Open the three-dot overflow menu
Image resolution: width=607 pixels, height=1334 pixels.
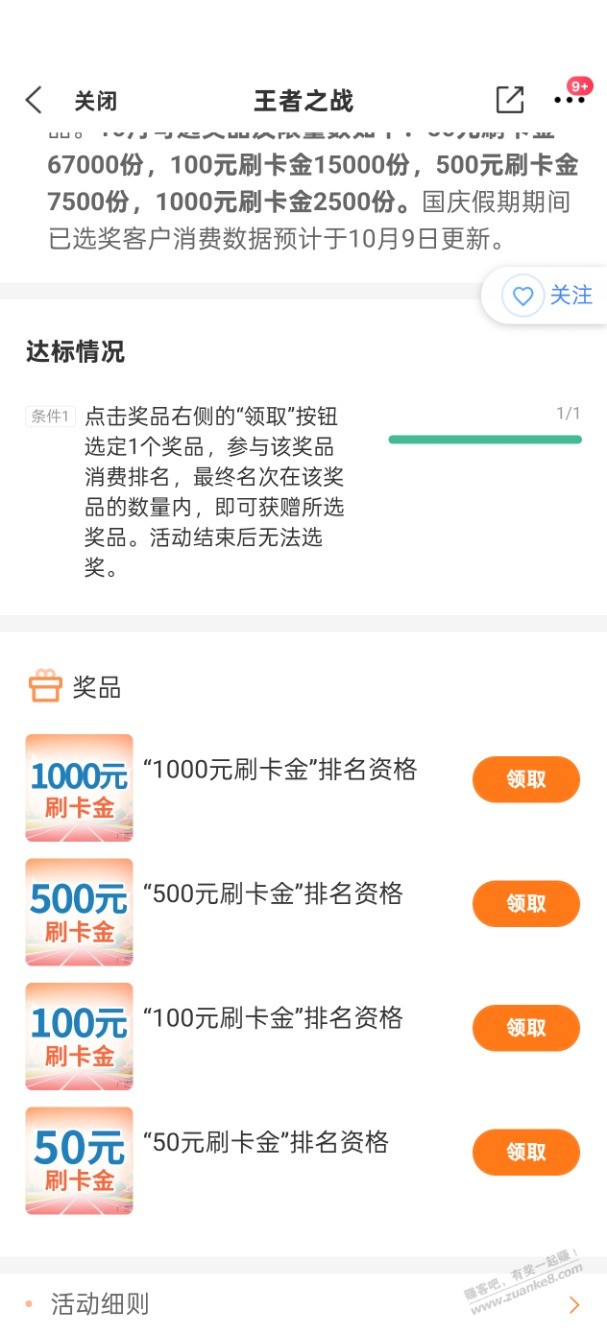(569, 100)
